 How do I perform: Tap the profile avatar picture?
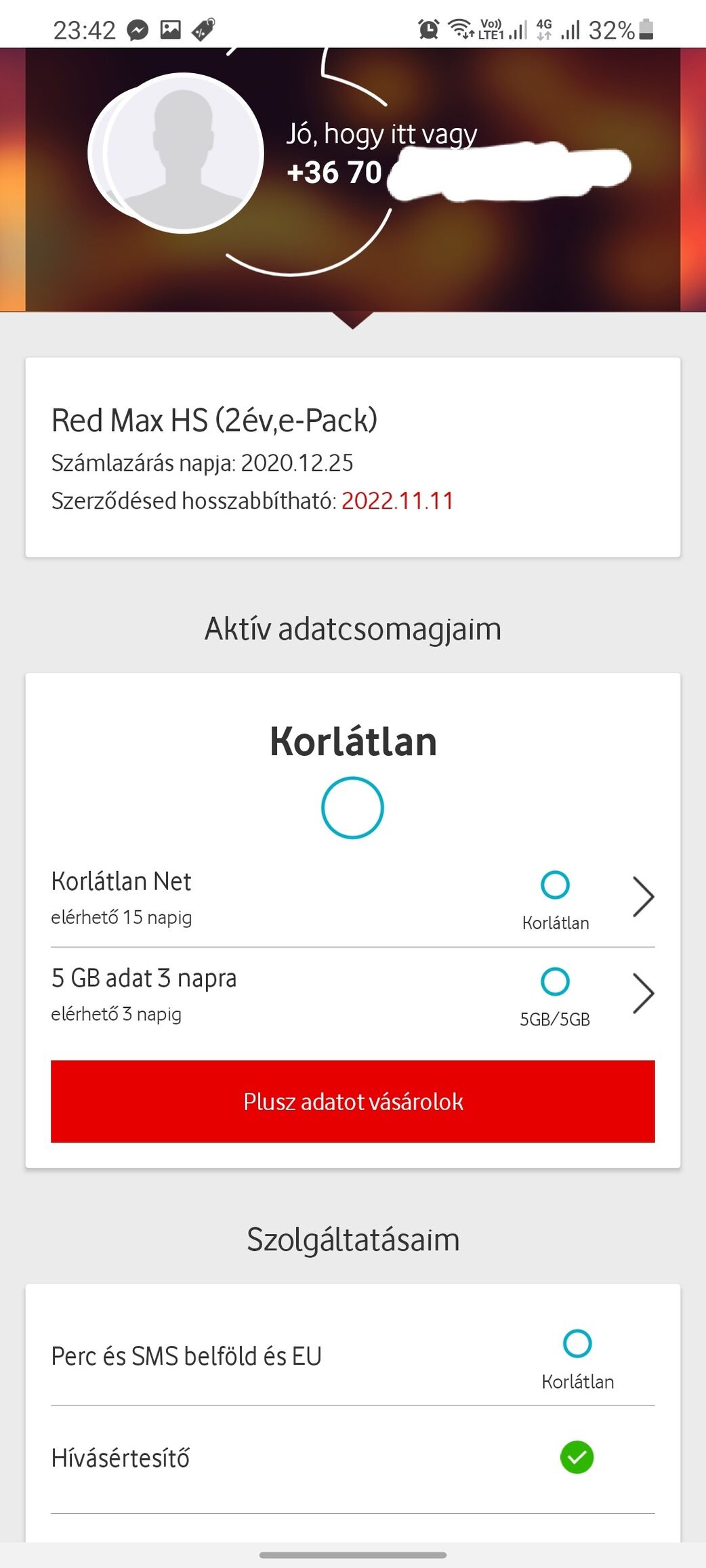[x=180, y=153]
